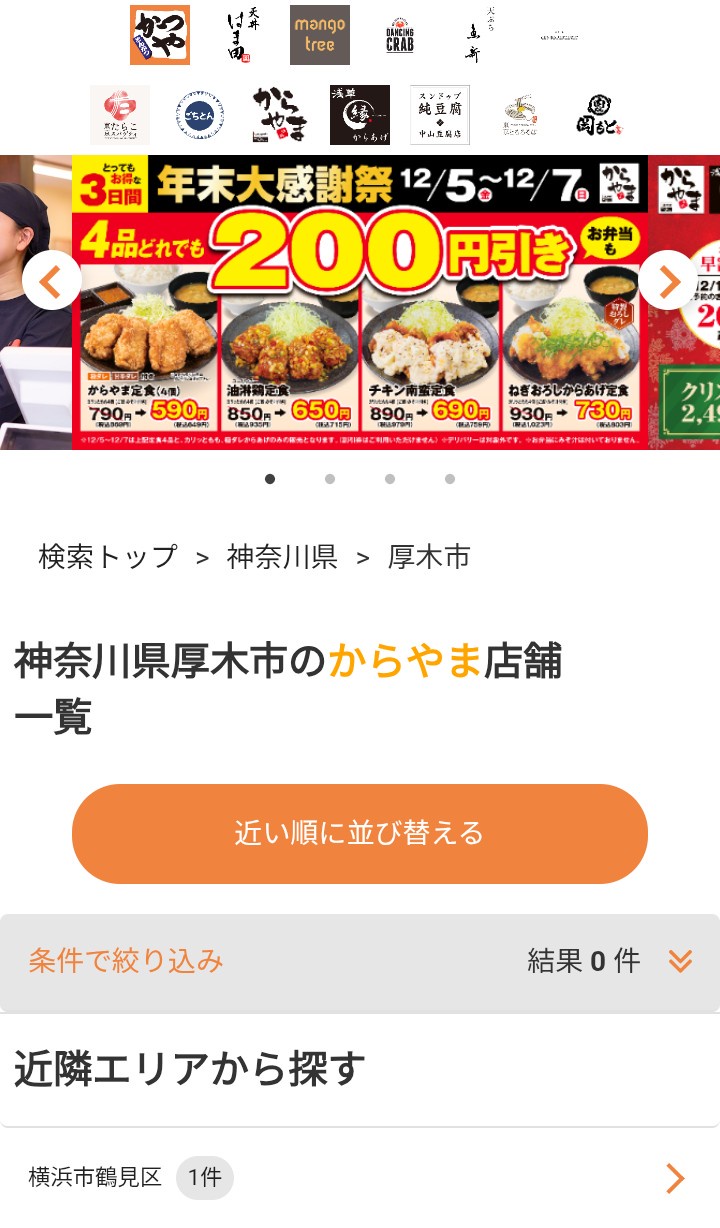Select the Tendon Hamada brand logo
Screen dimensions: 720x1228
click(x=240, y=35)
